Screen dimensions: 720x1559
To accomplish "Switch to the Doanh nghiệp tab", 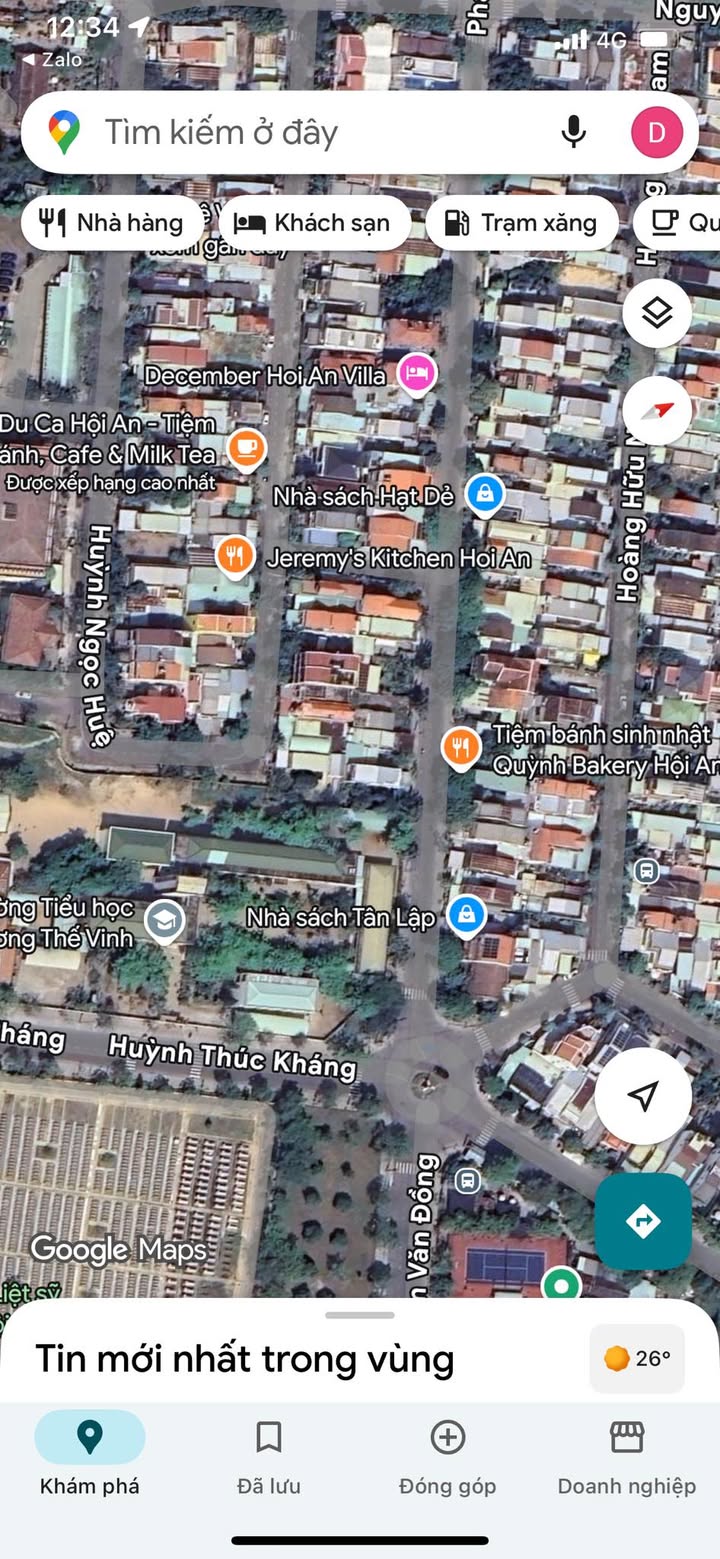I will click(626, 1458).
